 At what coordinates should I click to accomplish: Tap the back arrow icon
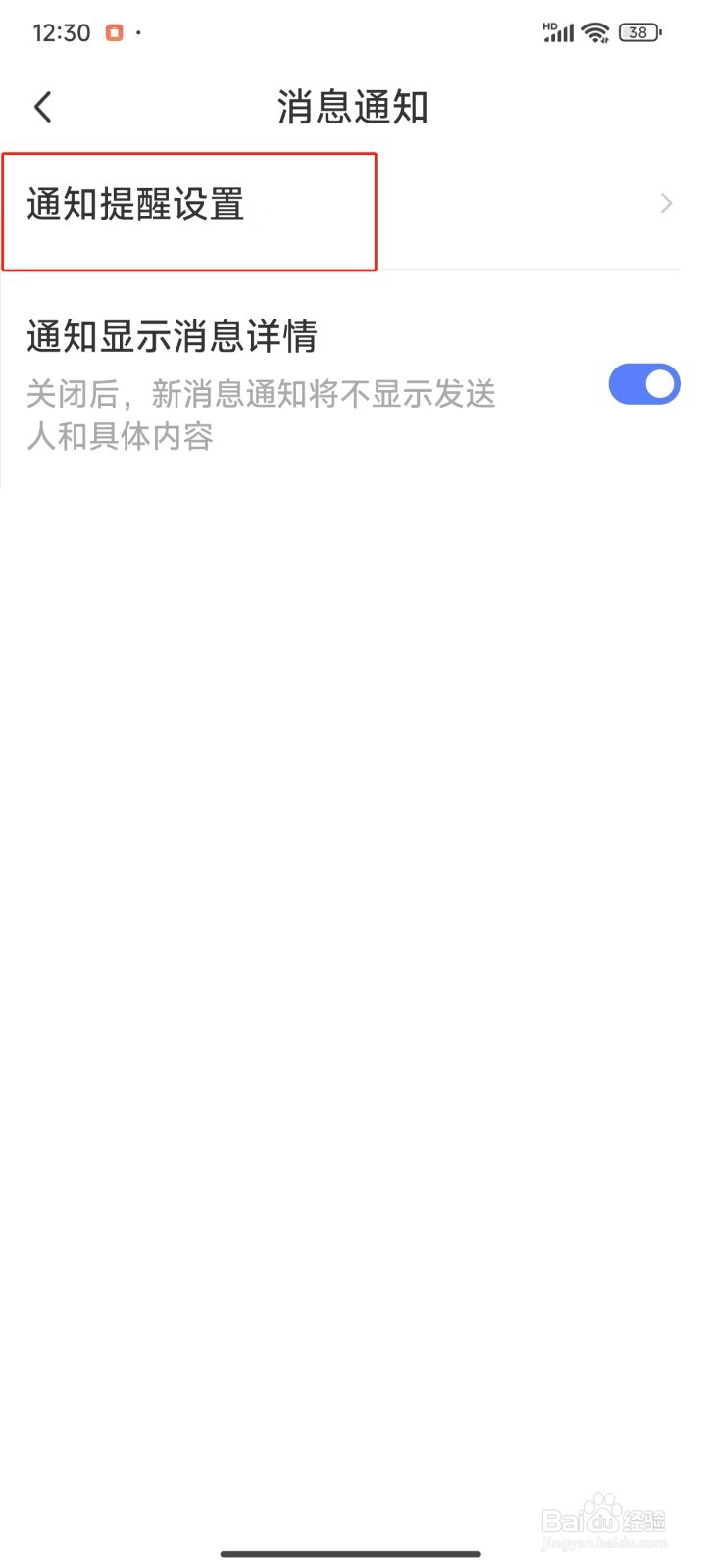[x=42, y=106]
